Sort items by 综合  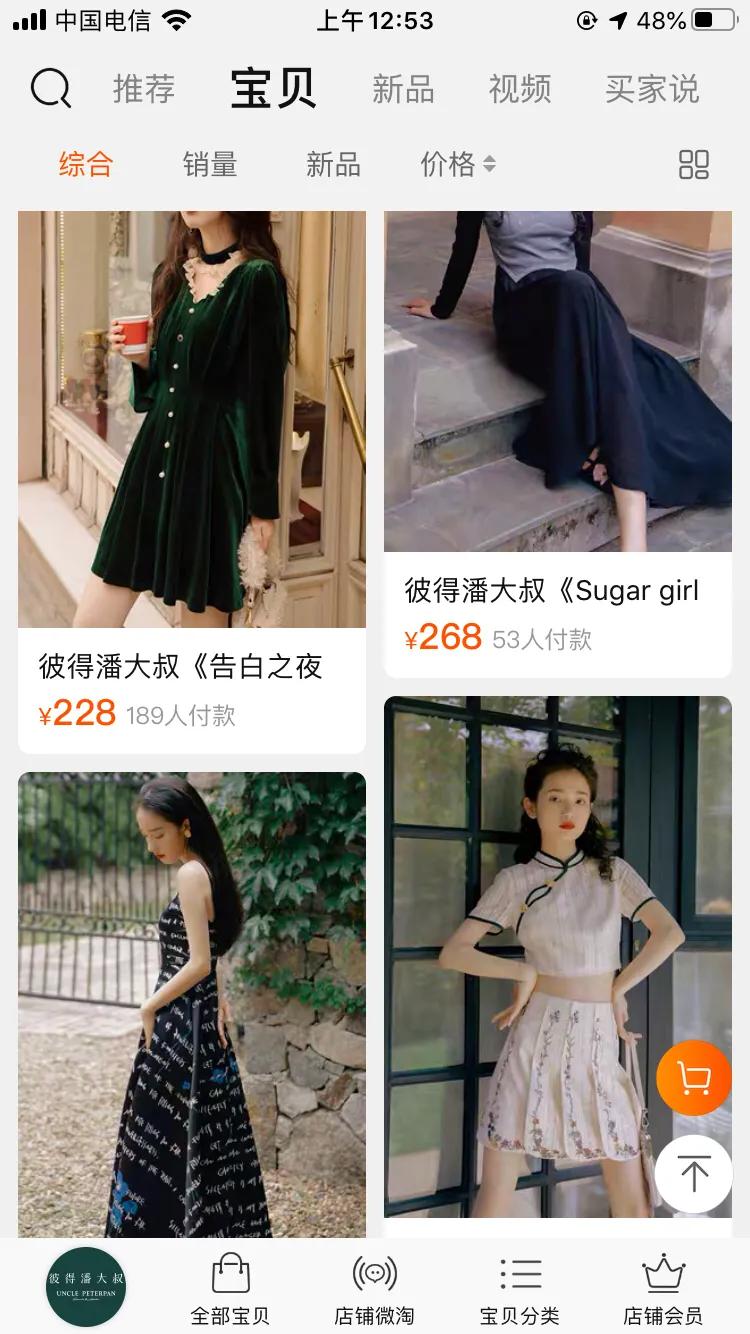[x=86, y=164]
